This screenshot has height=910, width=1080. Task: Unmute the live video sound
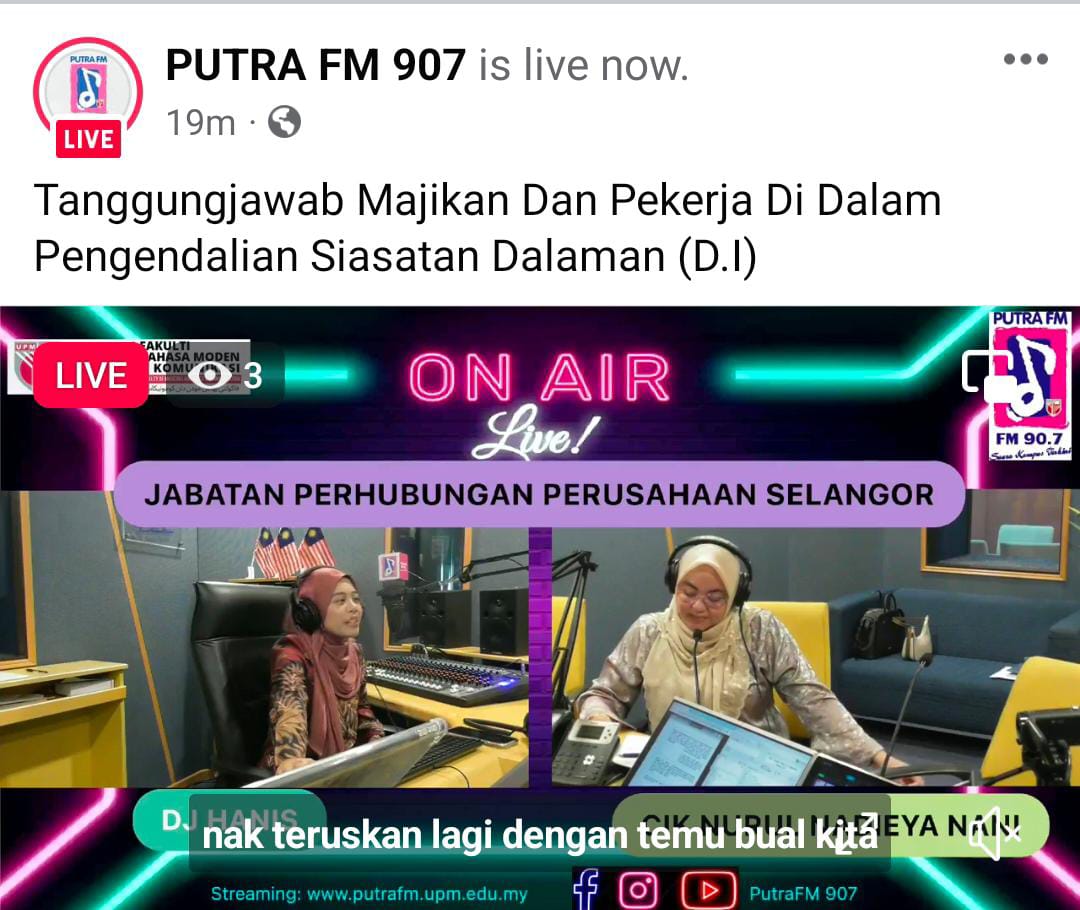pos(993,834)
